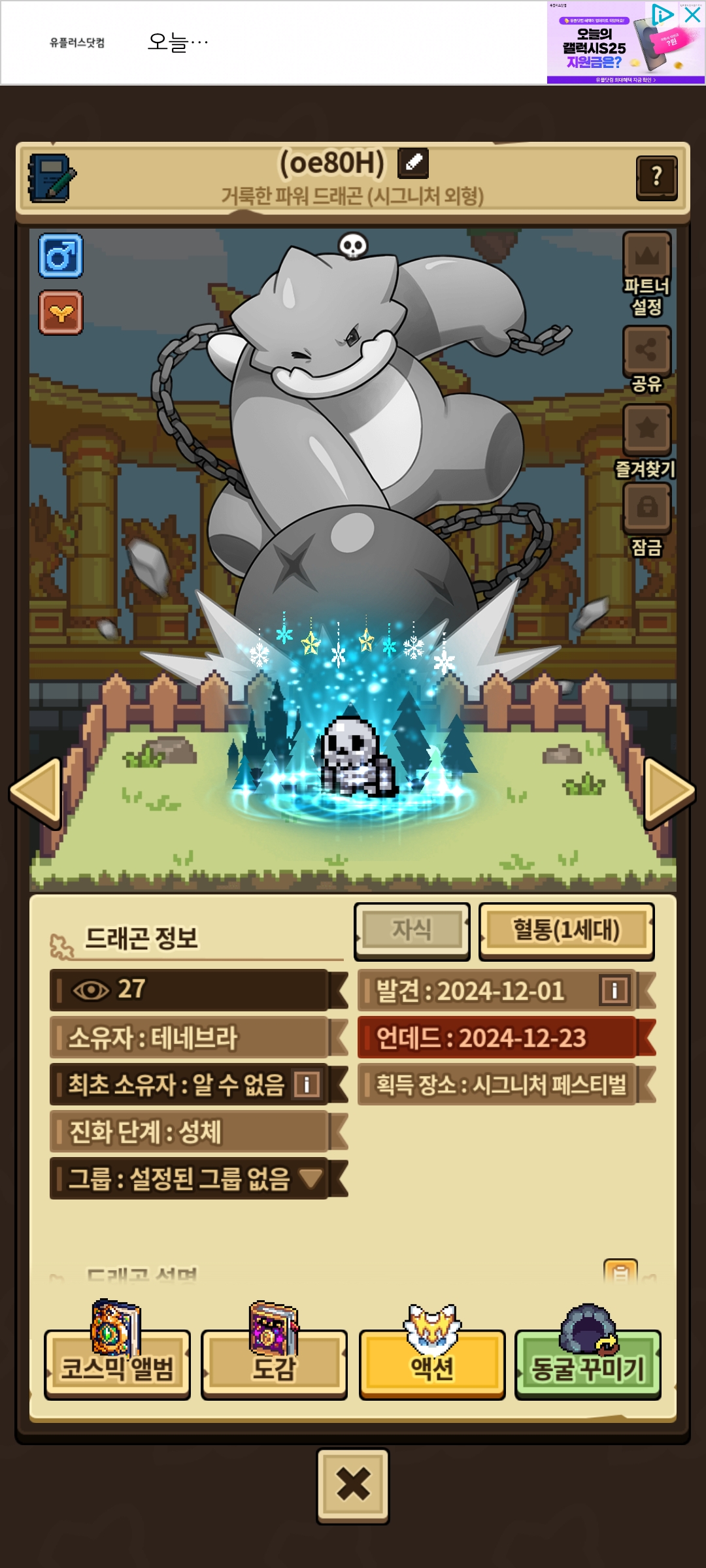
Task: Open the 액션 actions menu
Action: pyautogui.click(x=432, y=1358)
